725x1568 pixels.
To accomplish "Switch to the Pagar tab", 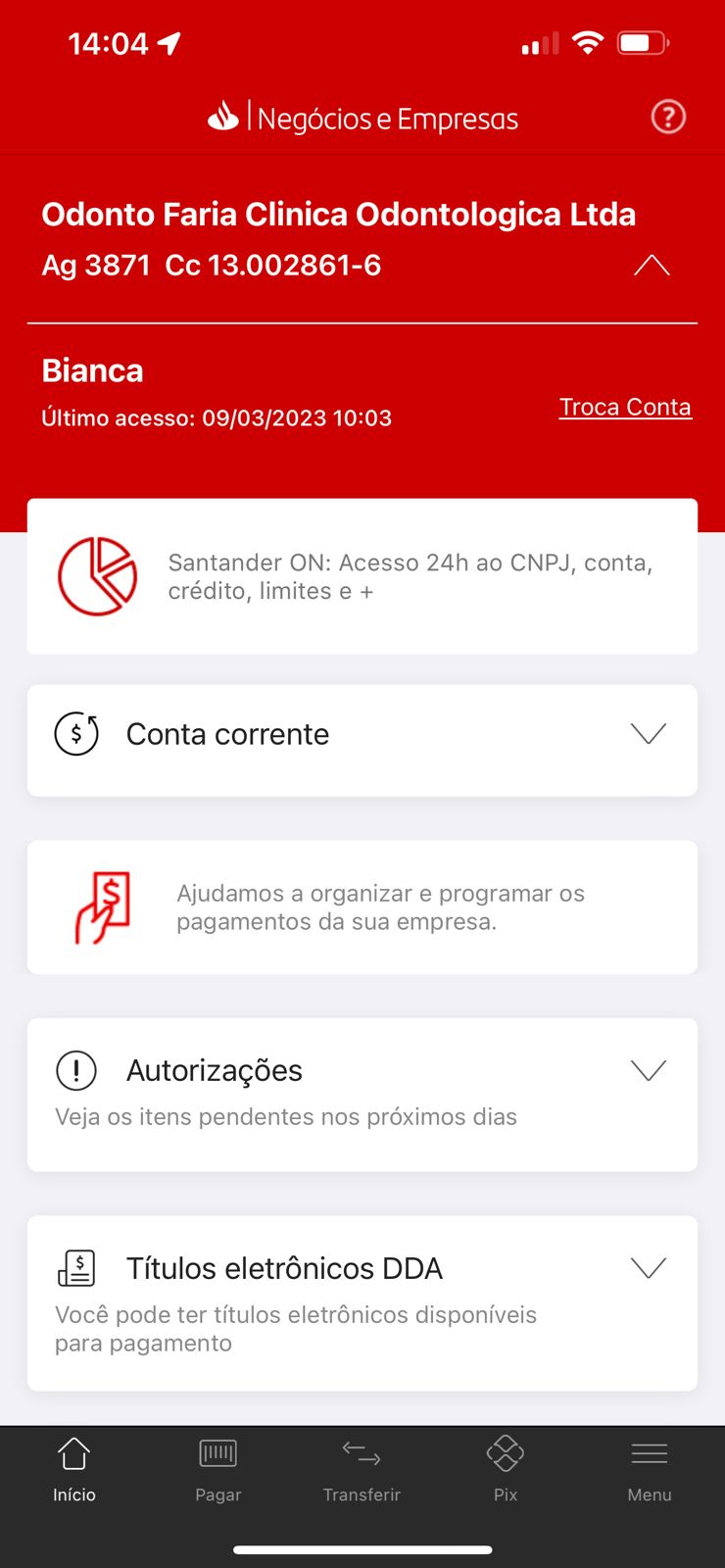I will pos(217,1468).
